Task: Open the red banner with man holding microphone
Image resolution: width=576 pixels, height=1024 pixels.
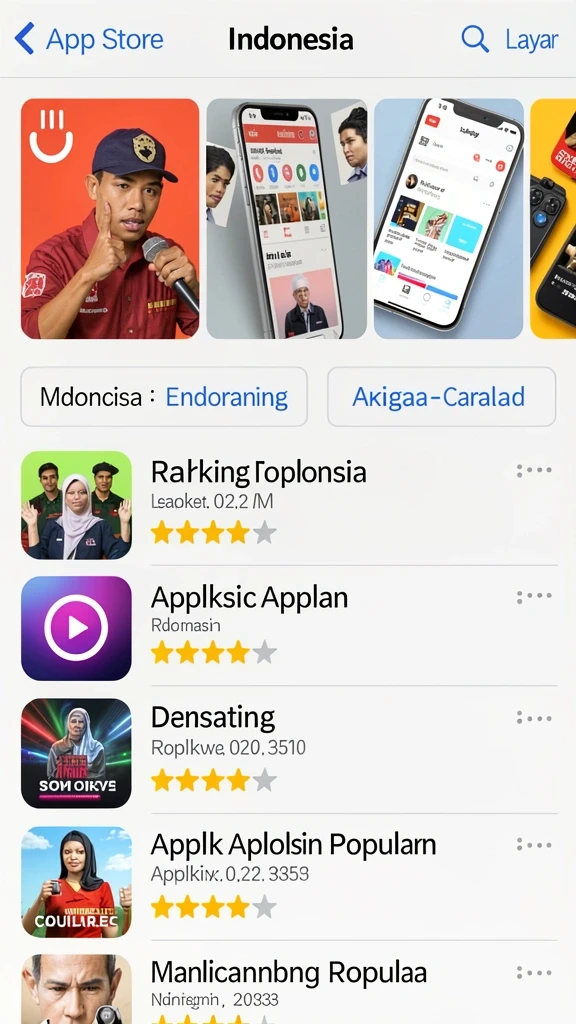Action: [x=110, y=219]
